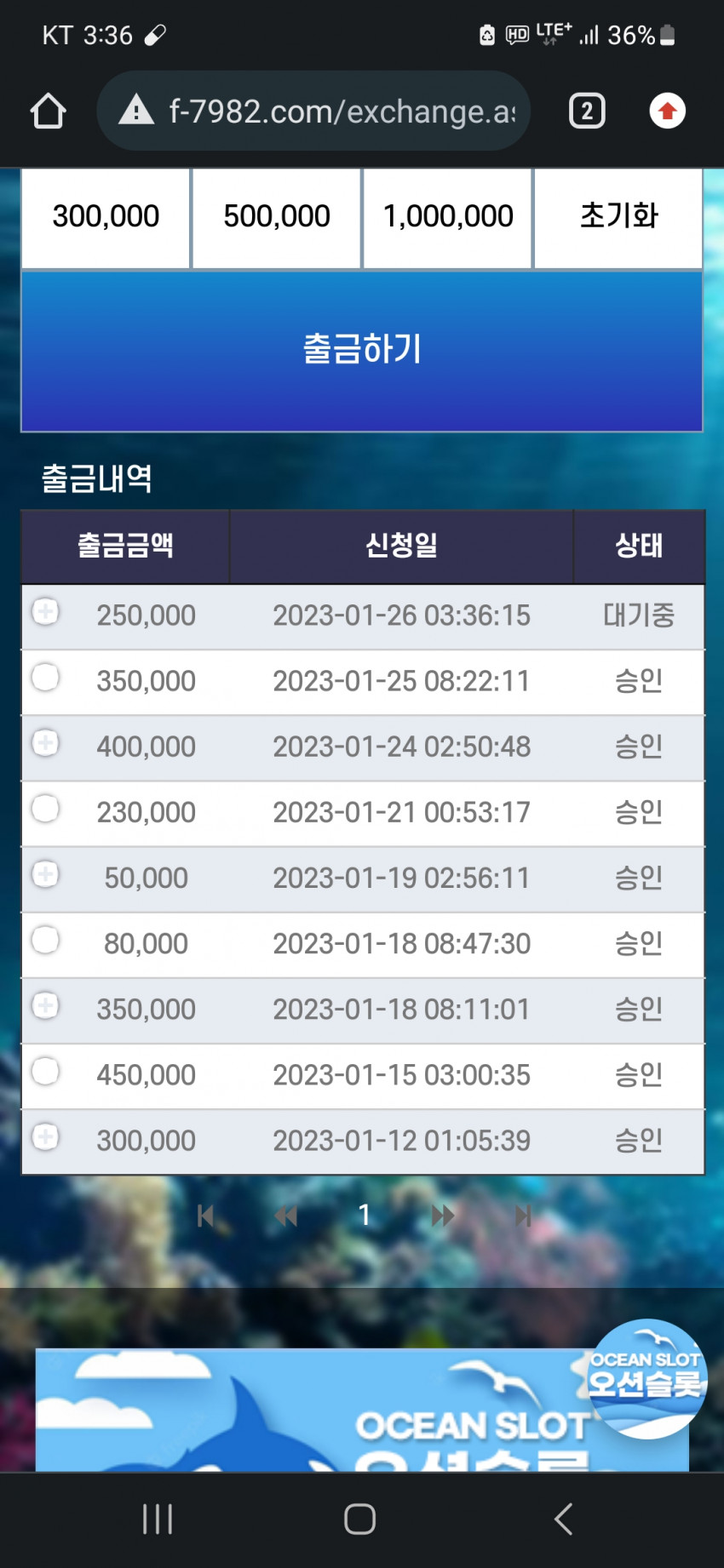
Task: Tap the red update arrow icon
Action: point(668,111)
